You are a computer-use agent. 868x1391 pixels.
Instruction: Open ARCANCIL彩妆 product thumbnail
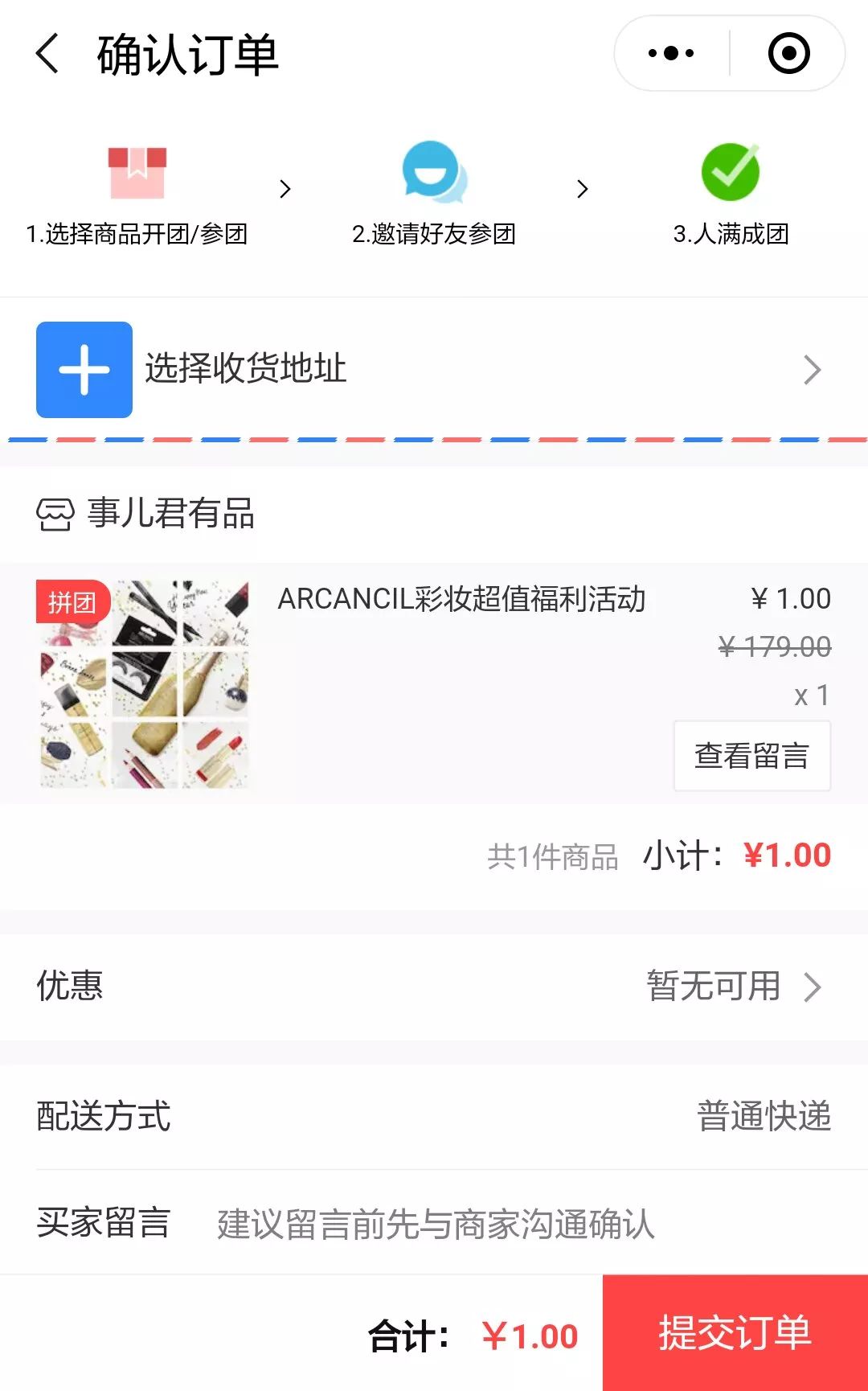pos(144,683)
